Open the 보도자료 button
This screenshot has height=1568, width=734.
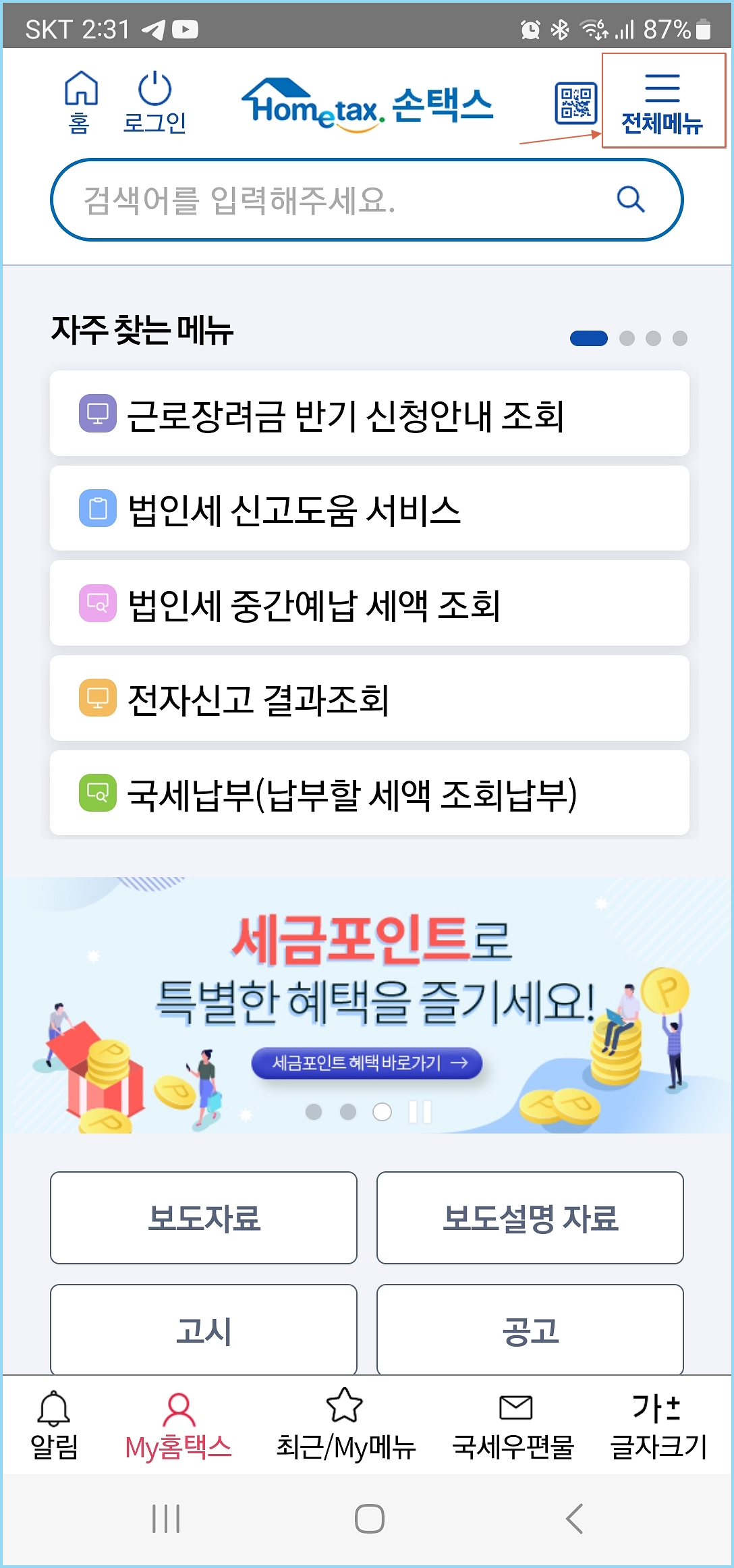pyautogui.click(x=203, y=1219)
